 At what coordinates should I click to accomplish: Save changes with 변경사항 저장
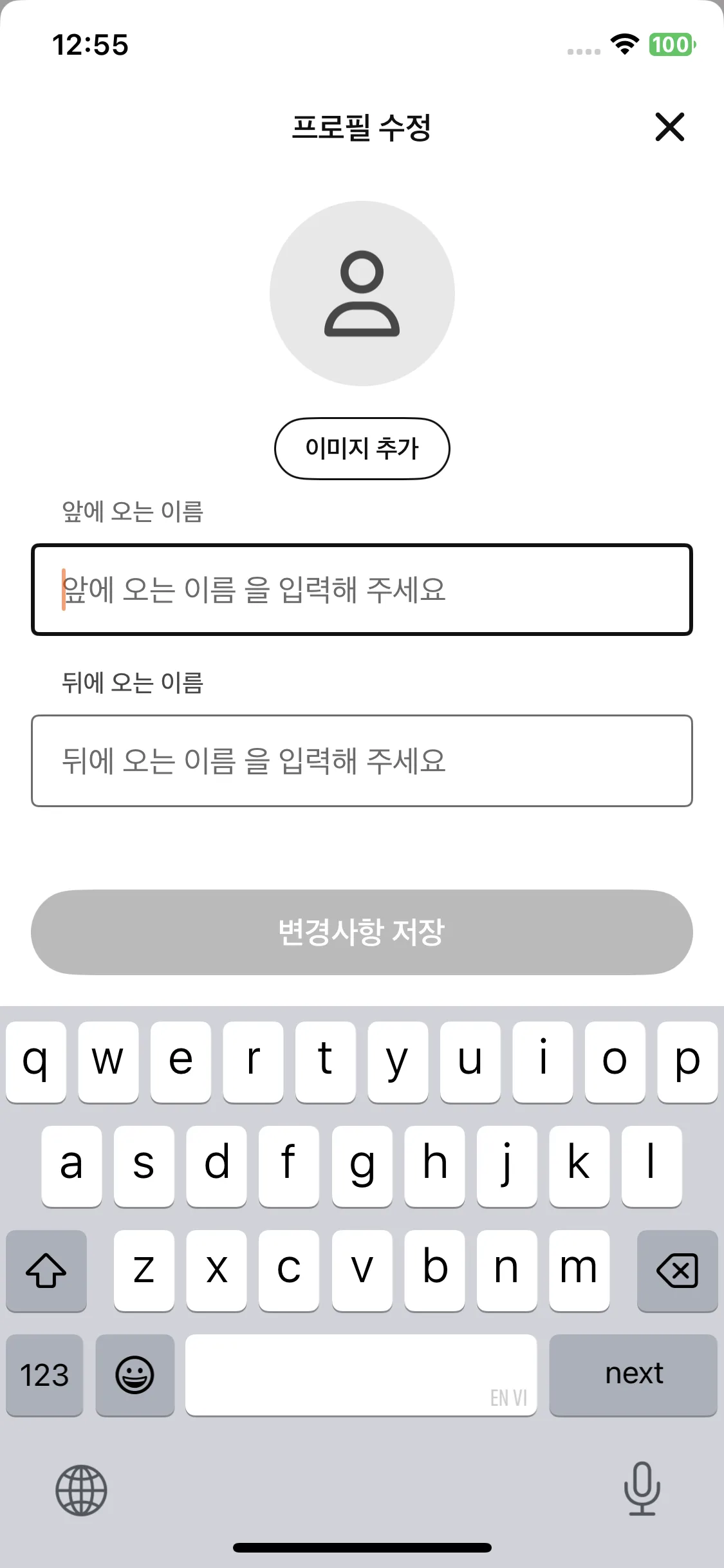click(x=362, y=932)
